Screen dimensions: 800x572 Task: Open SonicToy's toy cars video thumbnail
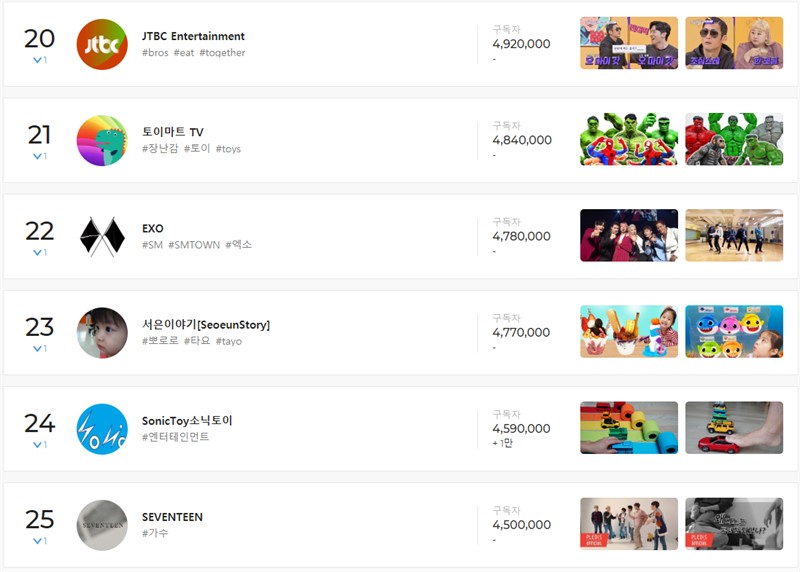click(733, 427)
